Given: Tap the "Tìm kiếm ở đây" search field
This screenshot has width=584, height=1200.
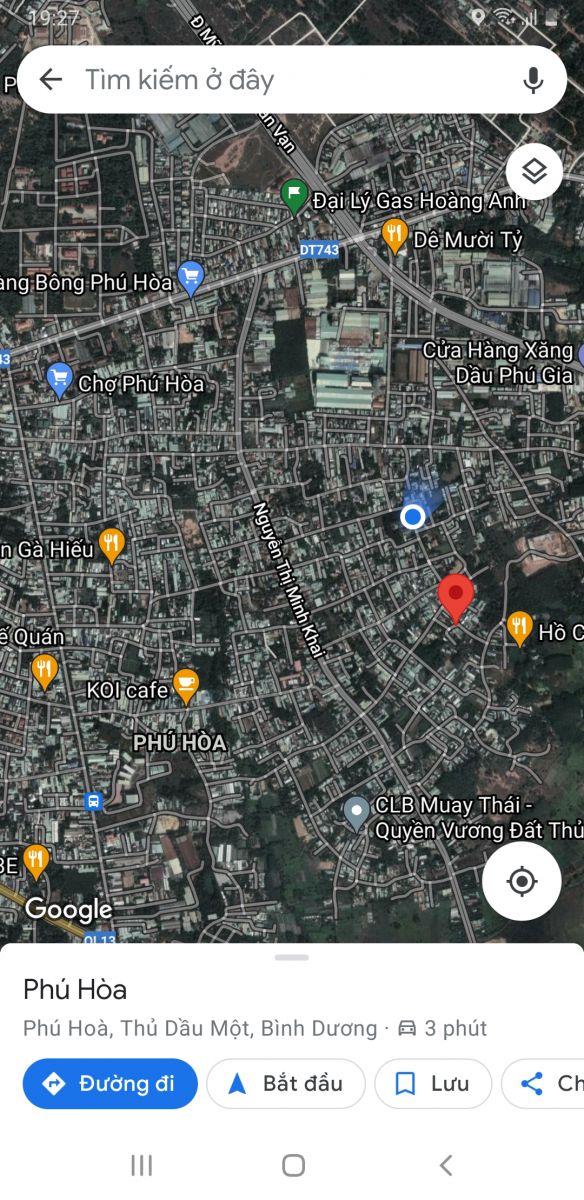Looking at the screenshot, I should 292,80.
